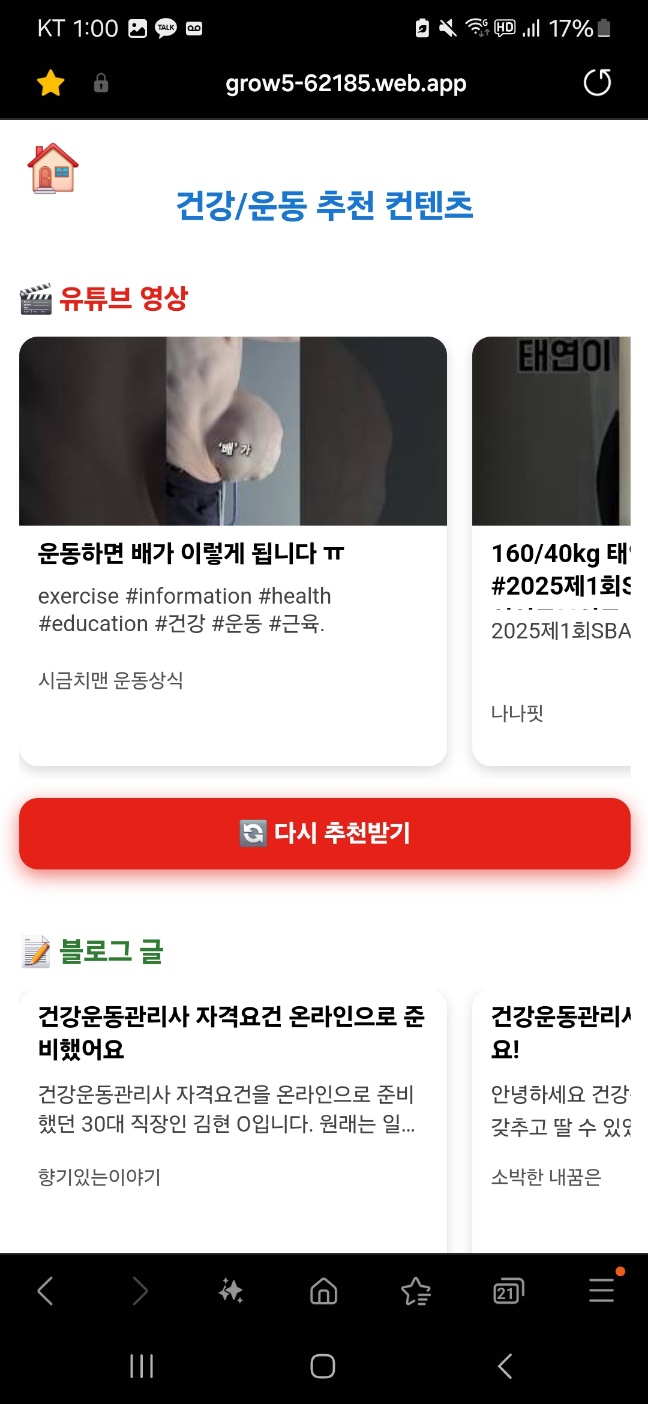The height and width of the screenshot is (1404, 648).
Task: Open the browser hamburger menu
Action: [x=601, y=1291]
